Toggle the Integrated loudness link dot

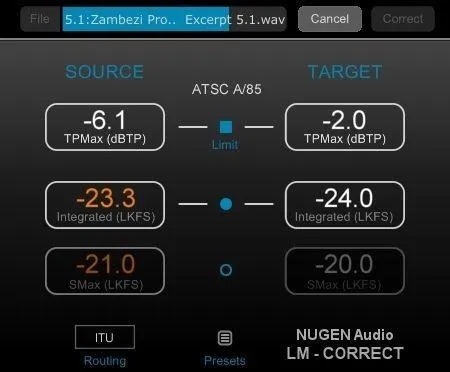tap(226, 204)
